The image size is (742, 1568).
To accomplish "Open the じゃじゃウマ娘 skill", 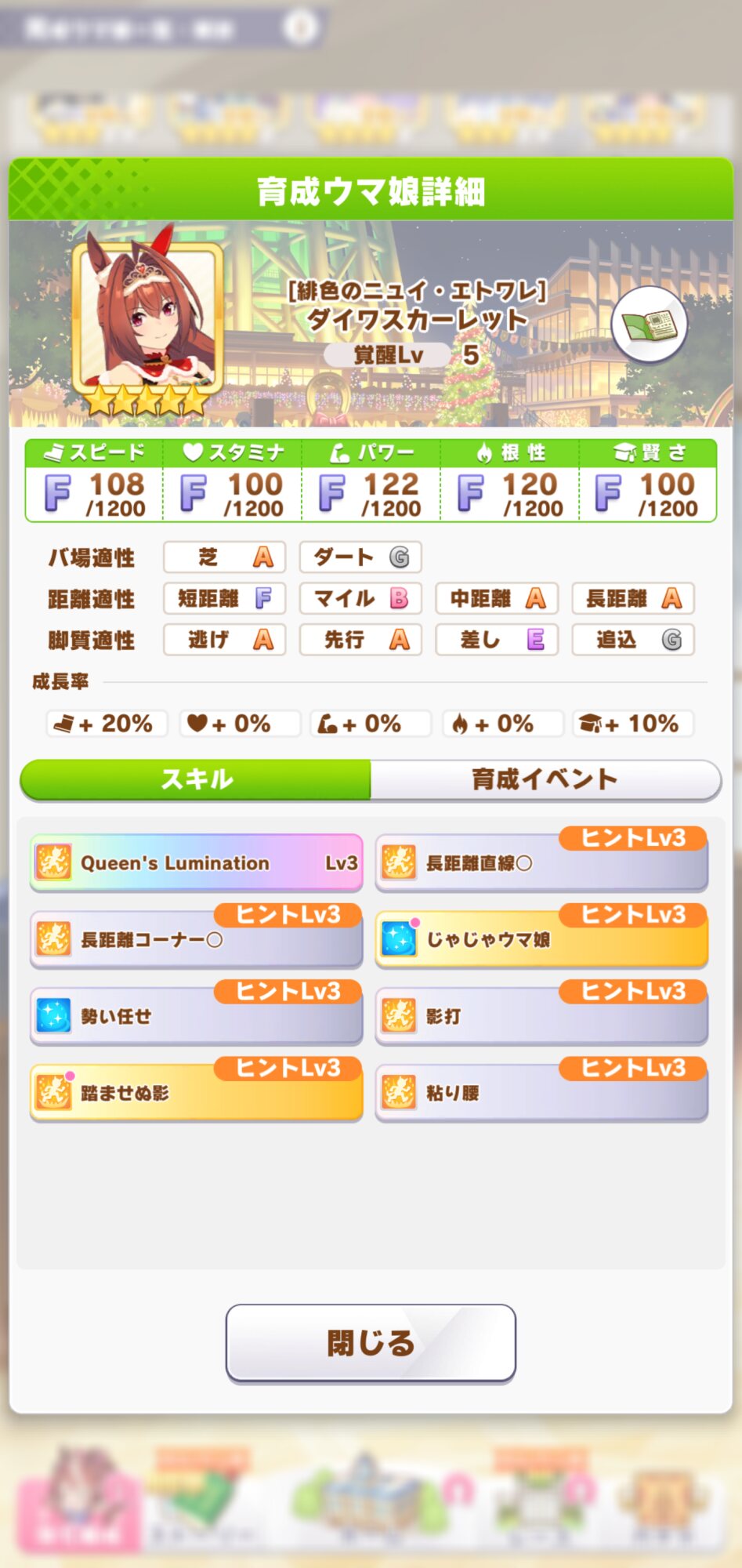I will 541,939.
